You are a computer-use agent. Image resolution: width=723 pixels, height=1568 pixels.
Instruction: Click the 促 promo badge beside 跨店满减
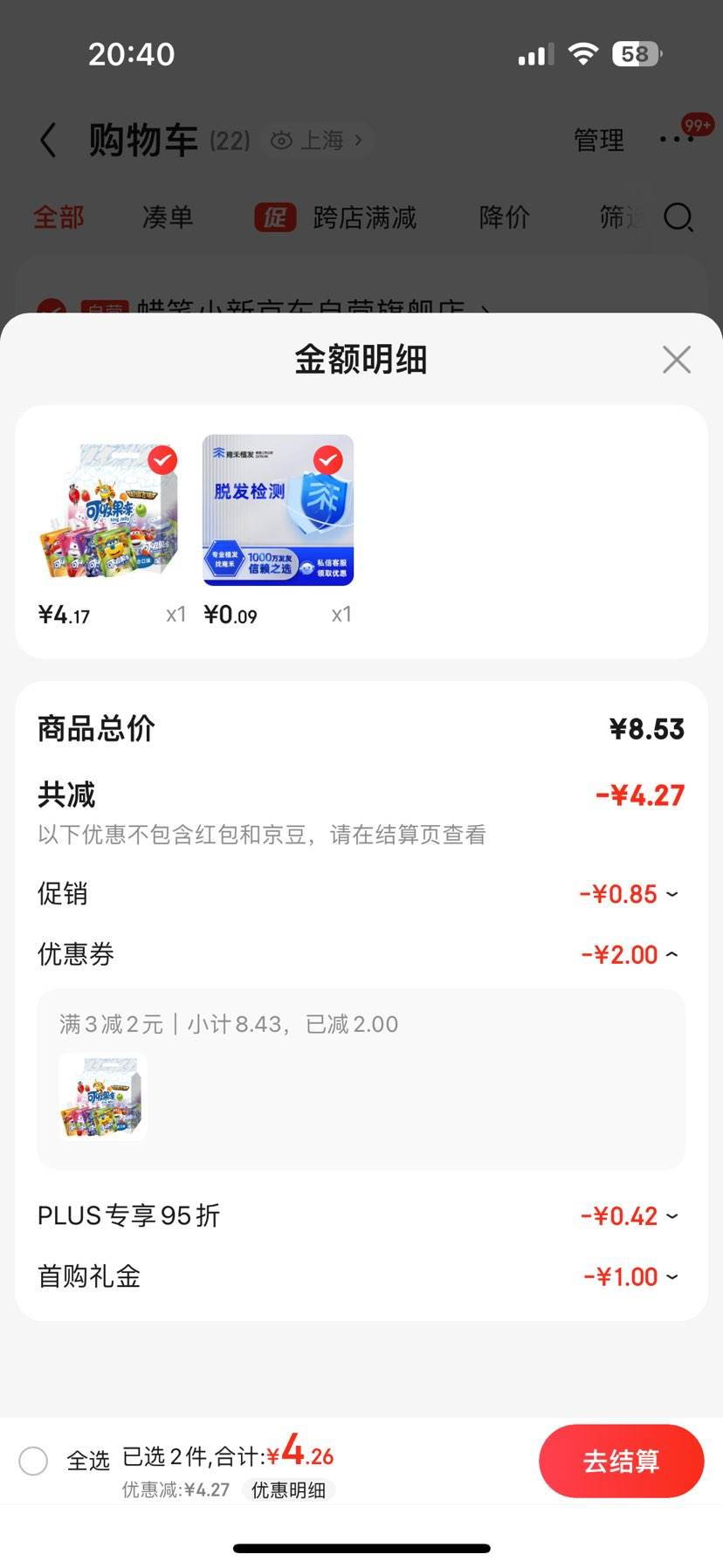coord(273,217)
